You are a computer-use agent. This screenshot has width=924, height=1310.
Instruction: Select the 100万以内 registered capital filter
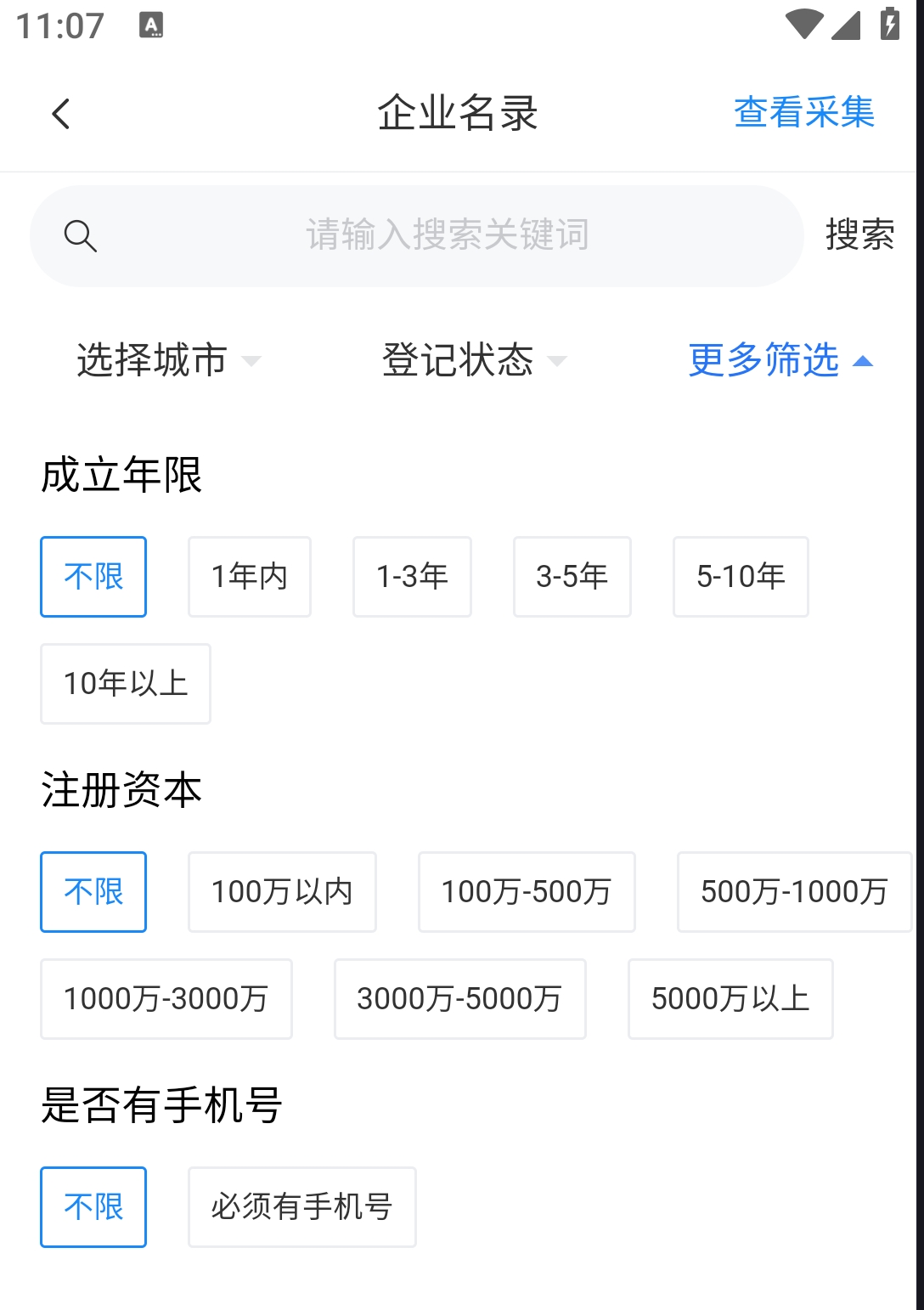pyautogui.click(x=282, y=892)
